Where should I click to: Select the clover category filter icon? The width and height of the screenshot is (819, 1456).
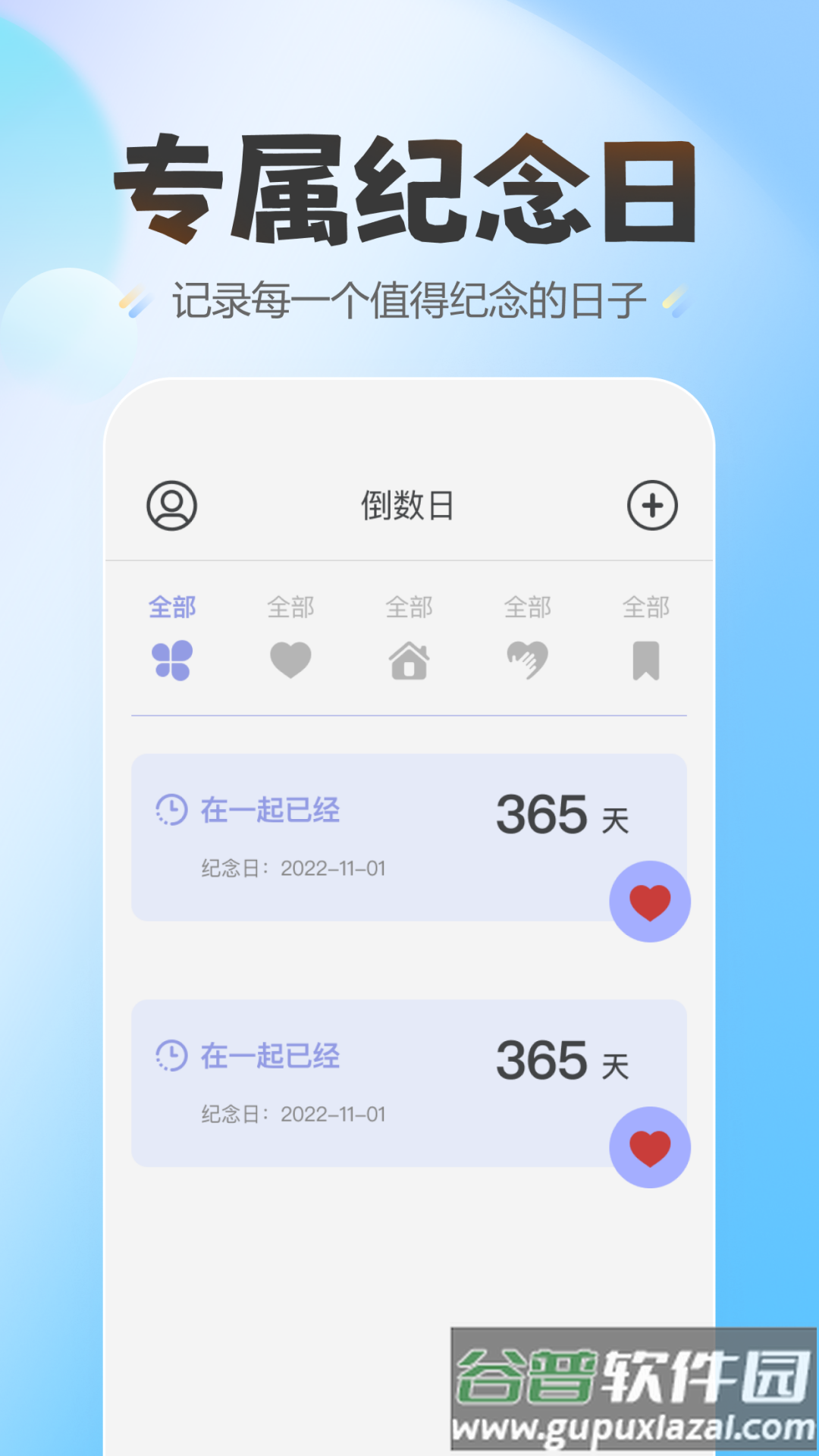click(172, 660)
